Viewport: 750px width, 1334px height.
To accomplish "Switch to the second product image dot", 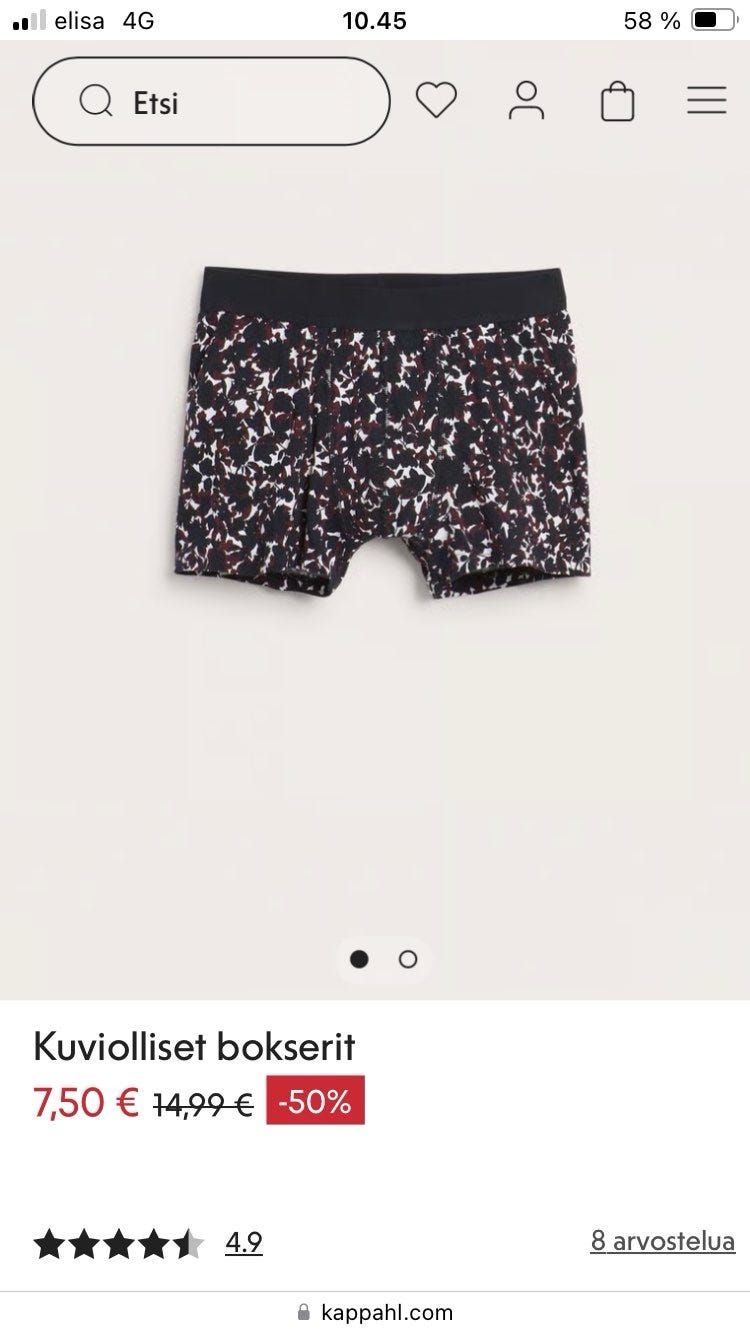I will [408, 959].
